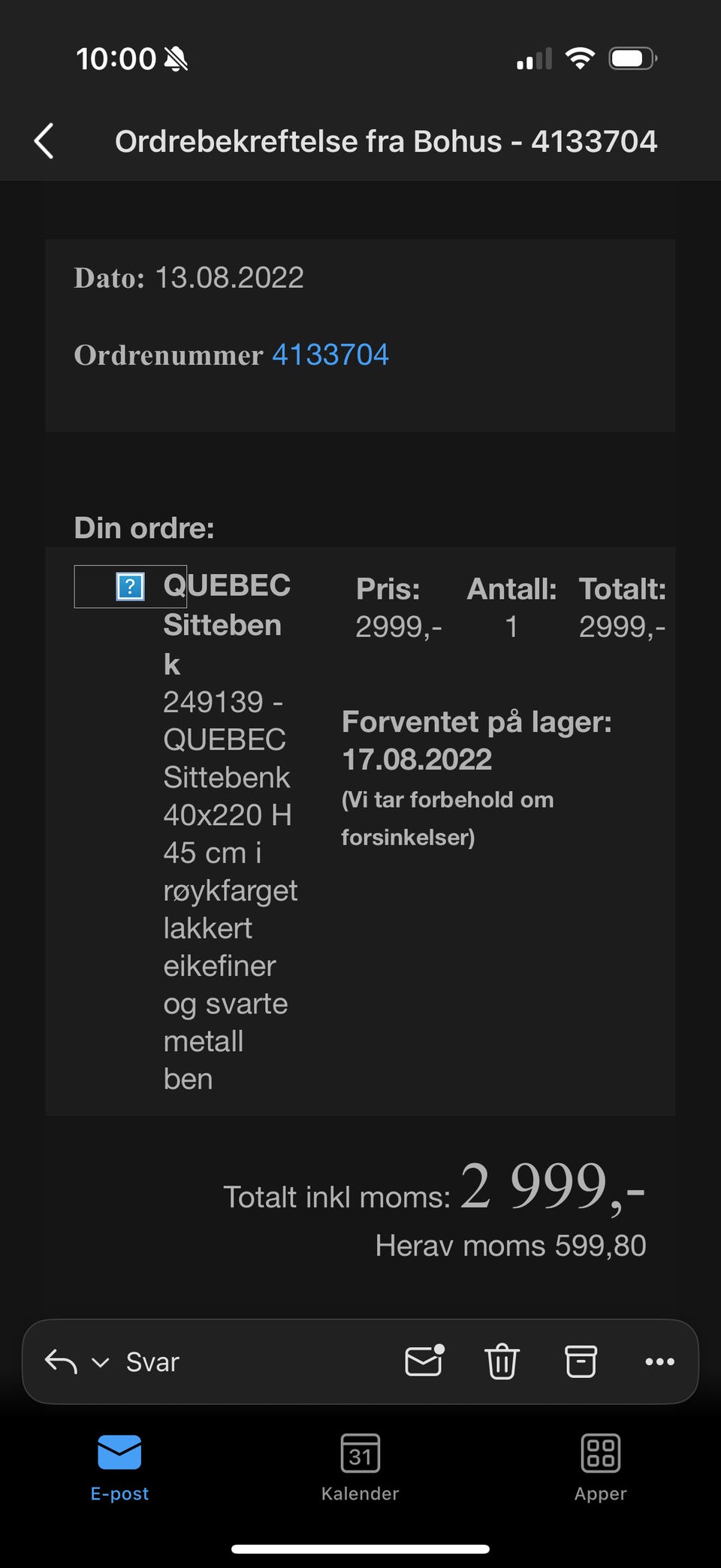The width and height of the screenshot is (721, 1568).
Task: Tap the muted notifications bell icon
Action: coord(174,58)
